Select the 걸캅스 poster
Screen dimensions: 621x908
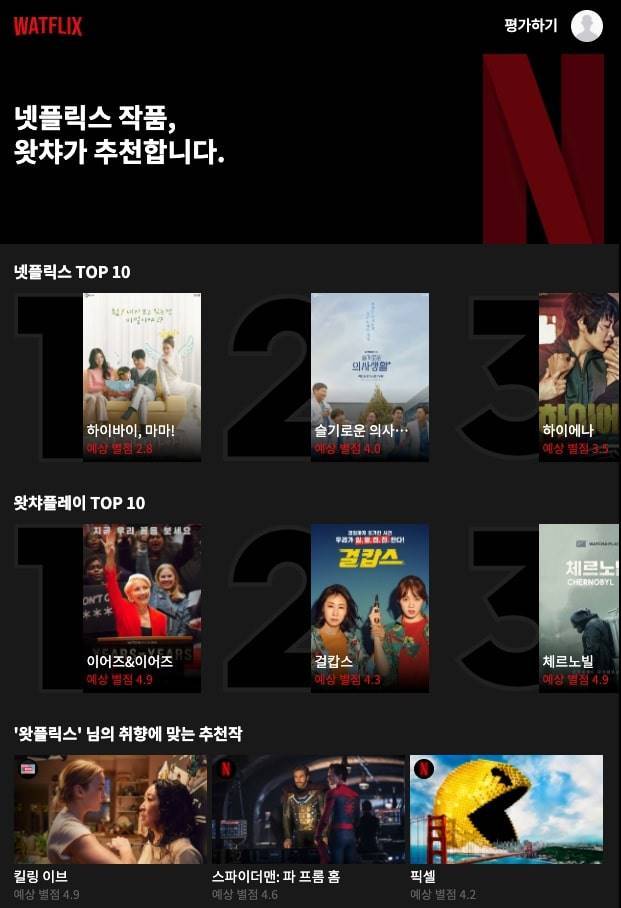pos(370,607)
